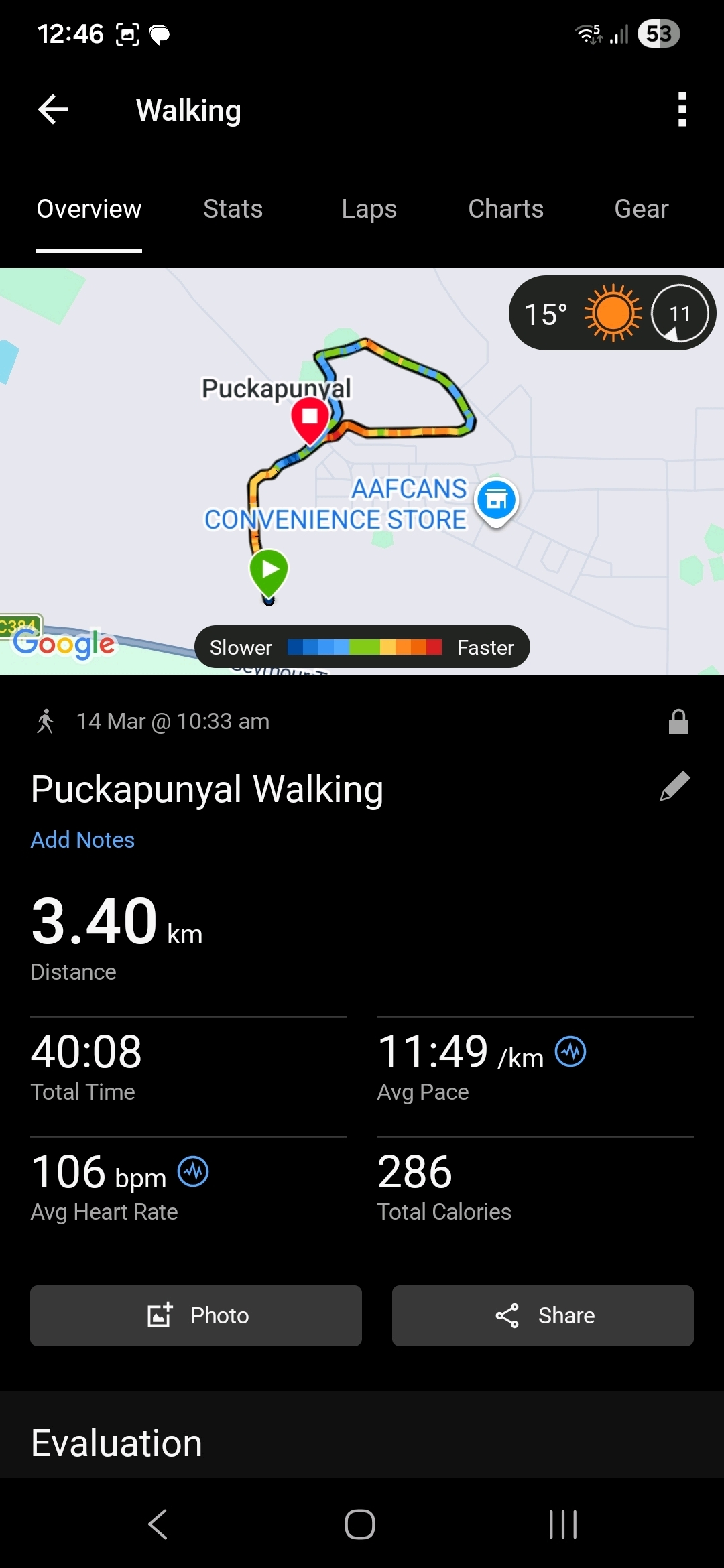The width and height of the screenshot is (724, 1568).
Task: Go back using the top arrow
Action: tap(54, 110)
